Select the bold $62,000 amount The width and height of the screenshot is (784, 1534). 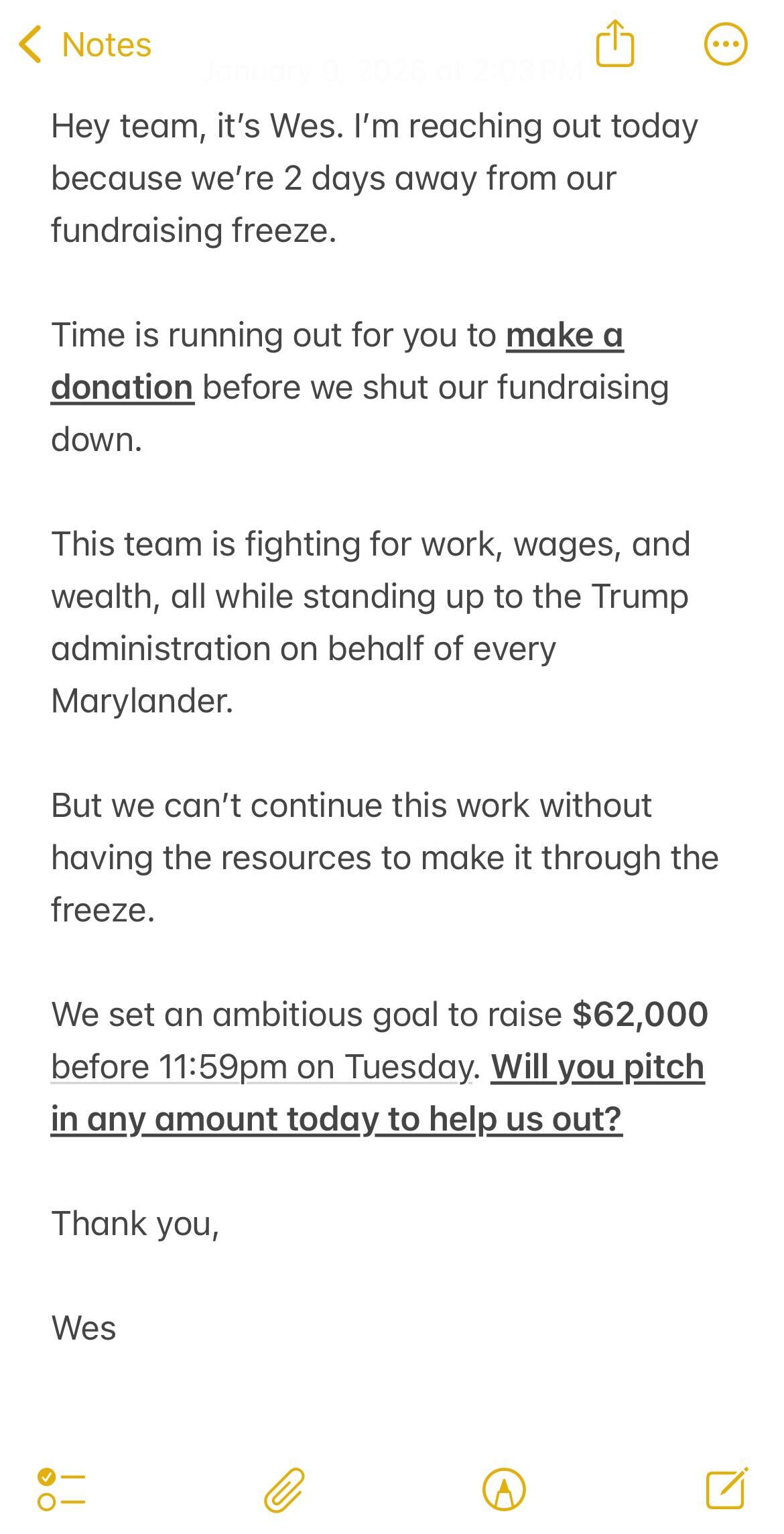[x=640, y=1015]
